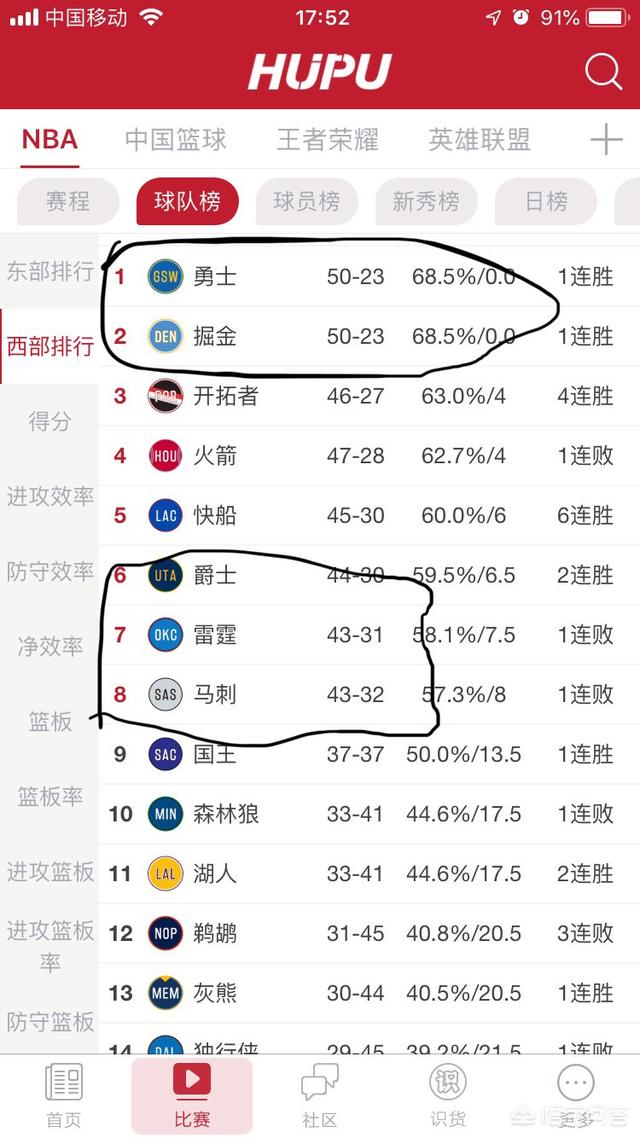Open the 社区 tab
This screenshot has height=1138, width=640.
click(319, 1096)
